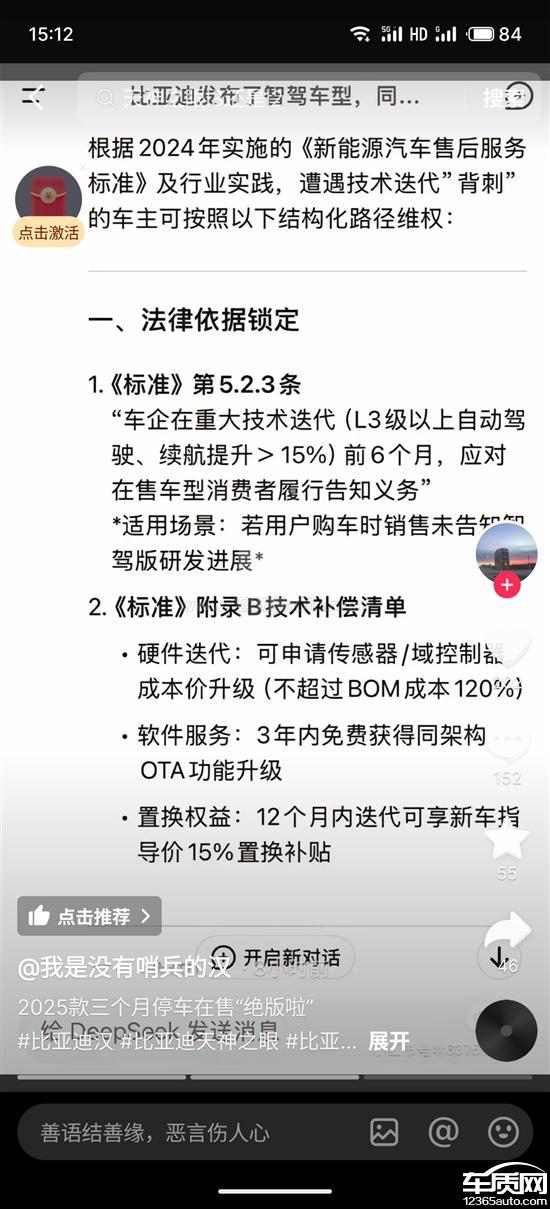The height and width of the screenshot is (1209, 550).
Task: Mention someone with the @ icon
Action: pos(443,1132)
